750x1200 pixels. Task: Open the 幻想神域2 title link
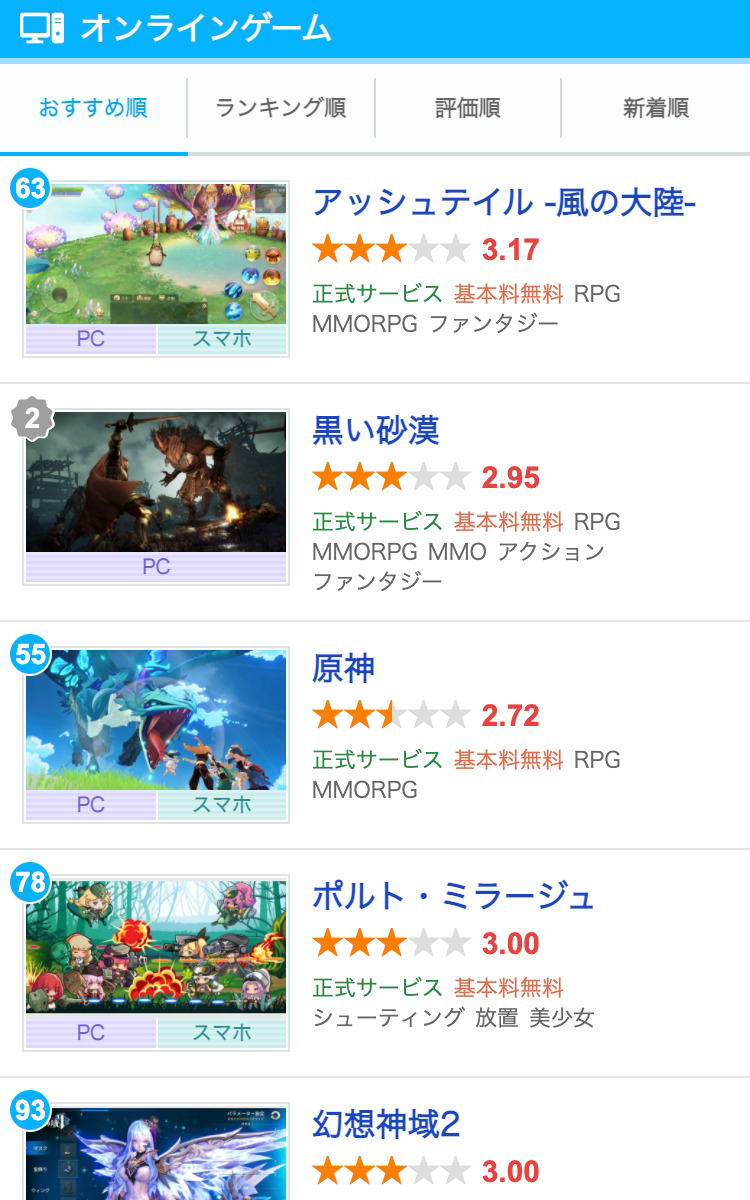[x=386, y=1125]
